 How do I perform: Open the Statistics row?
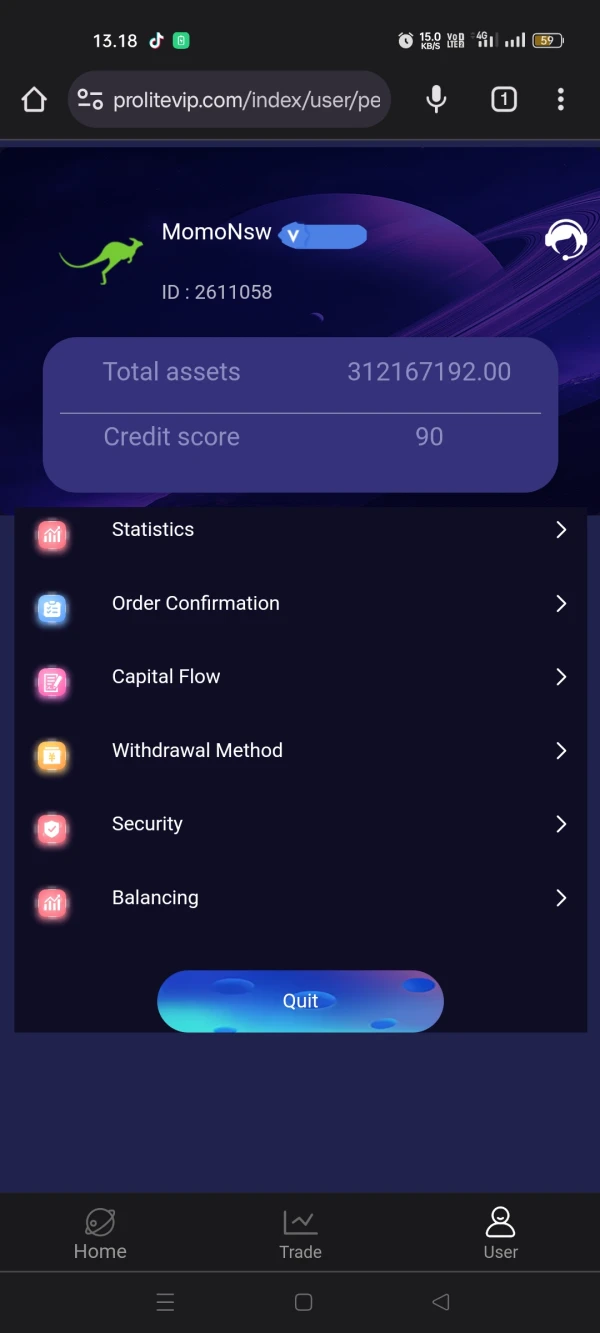pos(300,530)
